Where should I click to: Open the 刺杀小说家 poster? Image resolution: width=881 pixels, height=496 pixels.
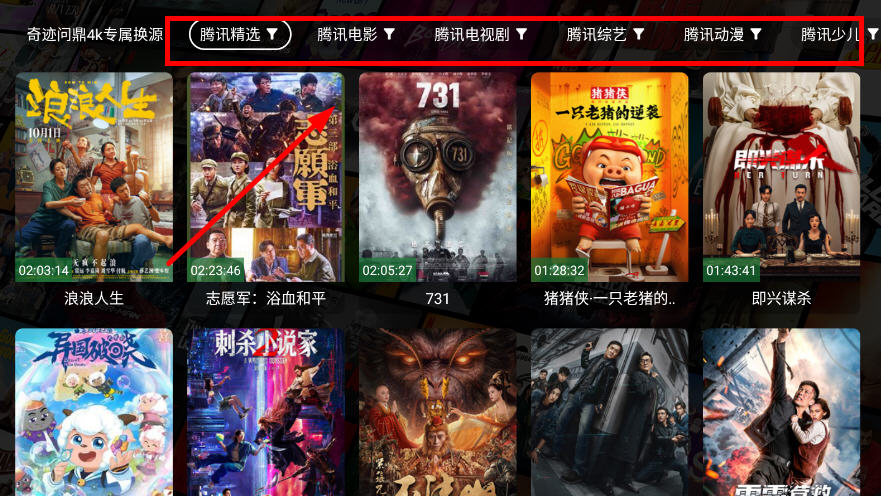(266, 412)
